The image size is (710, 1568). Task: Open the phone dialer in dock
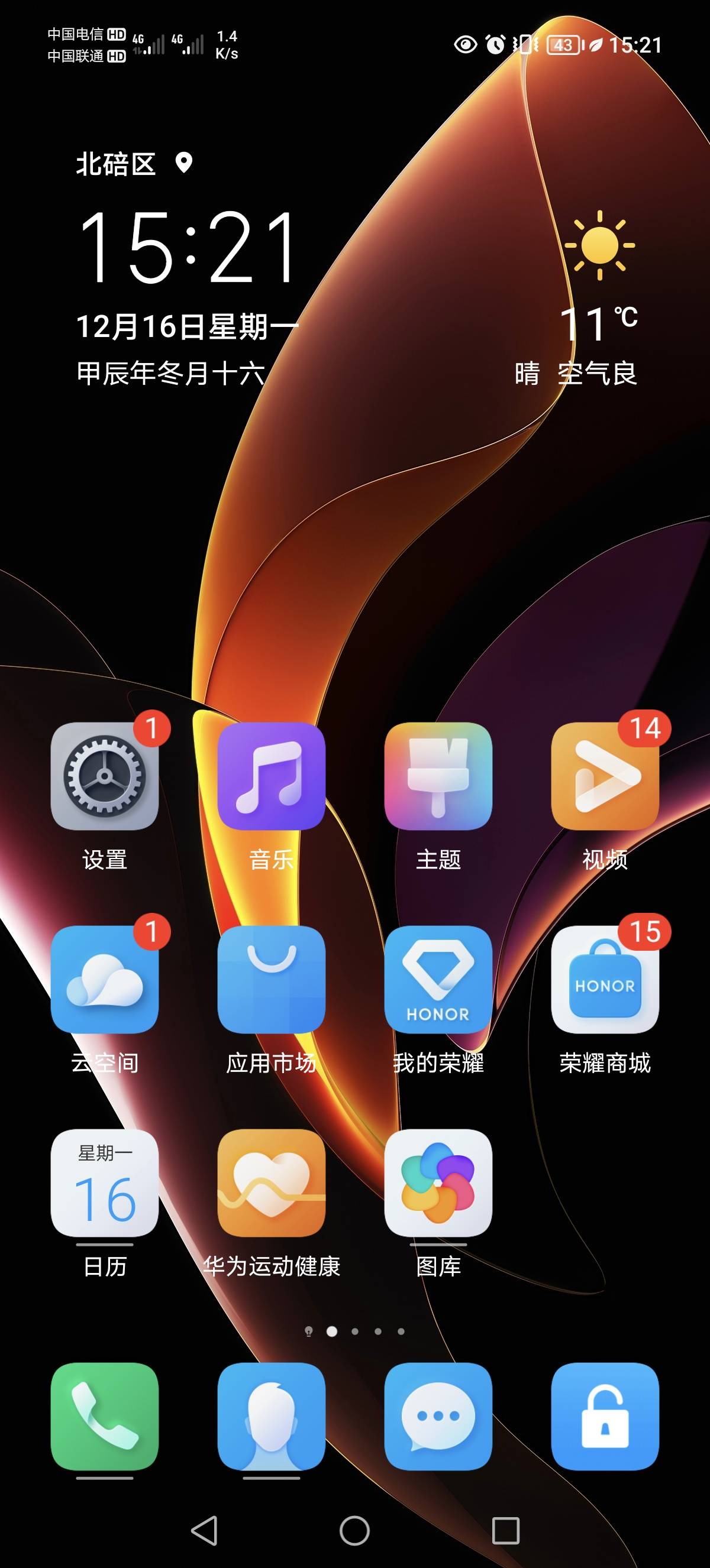click(105, 1417)
